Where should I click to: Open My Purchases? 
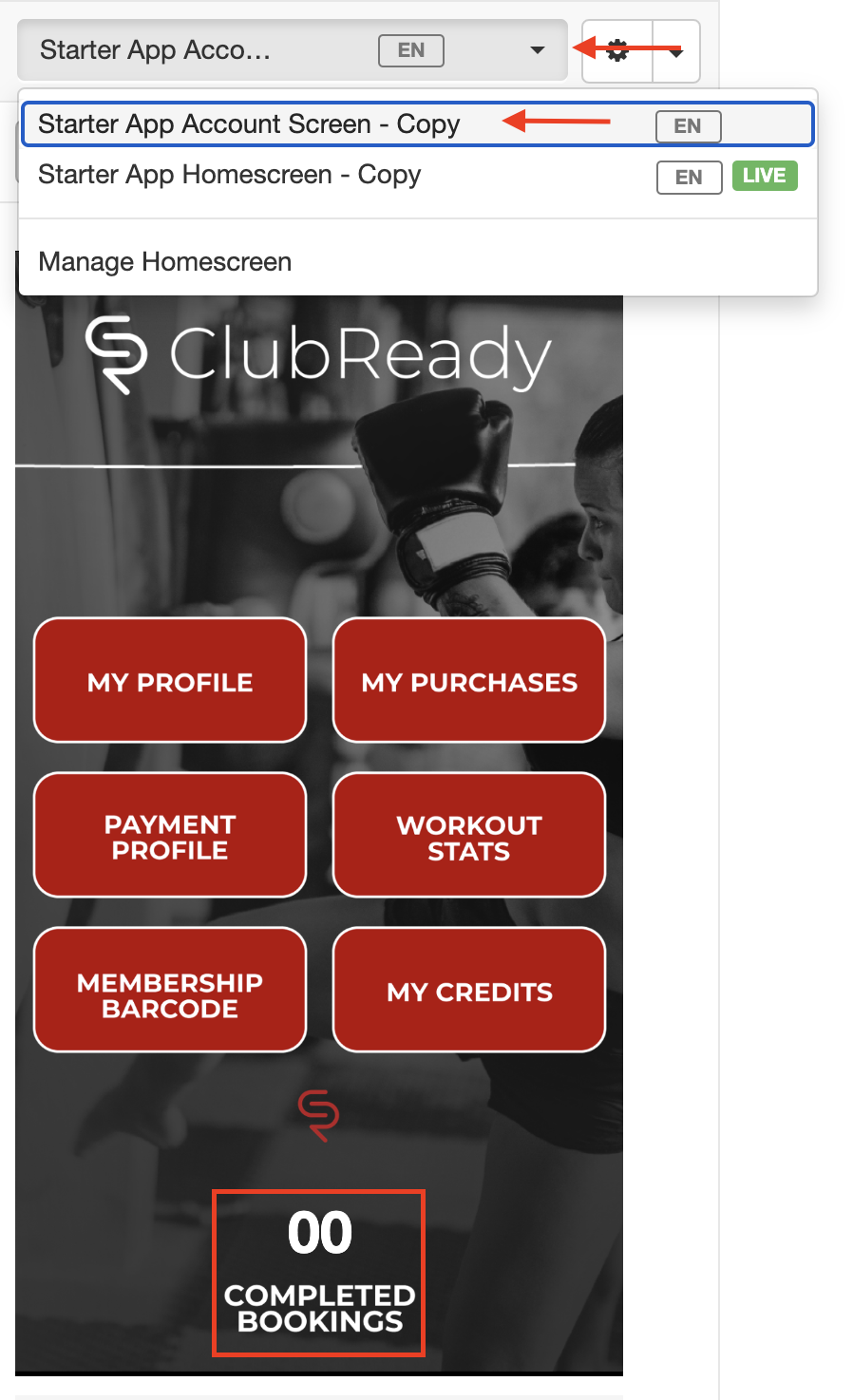(x=469, y=681)
